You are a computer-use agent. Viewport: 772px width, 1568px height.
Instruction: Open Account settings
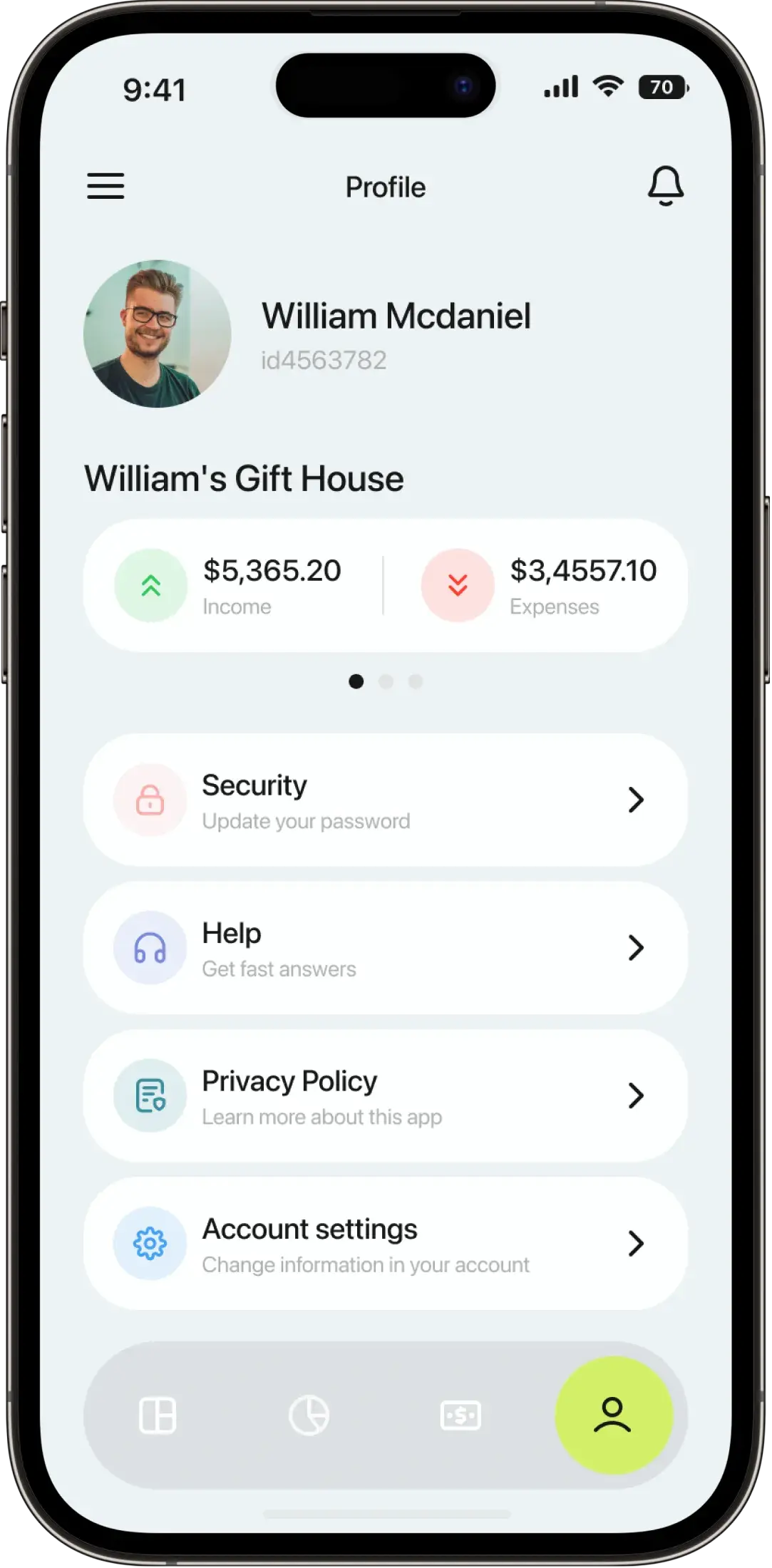(x=385, y=1243)
